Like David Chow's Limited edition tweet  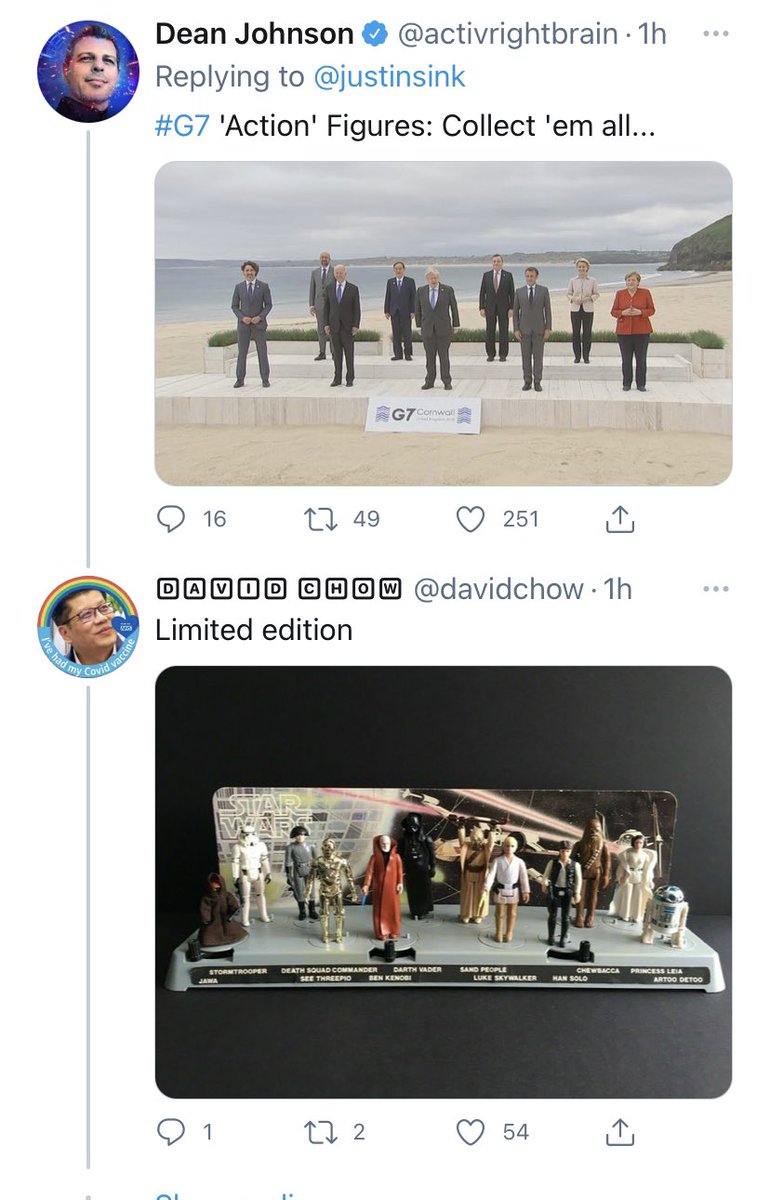click(x=470, y=1132)
